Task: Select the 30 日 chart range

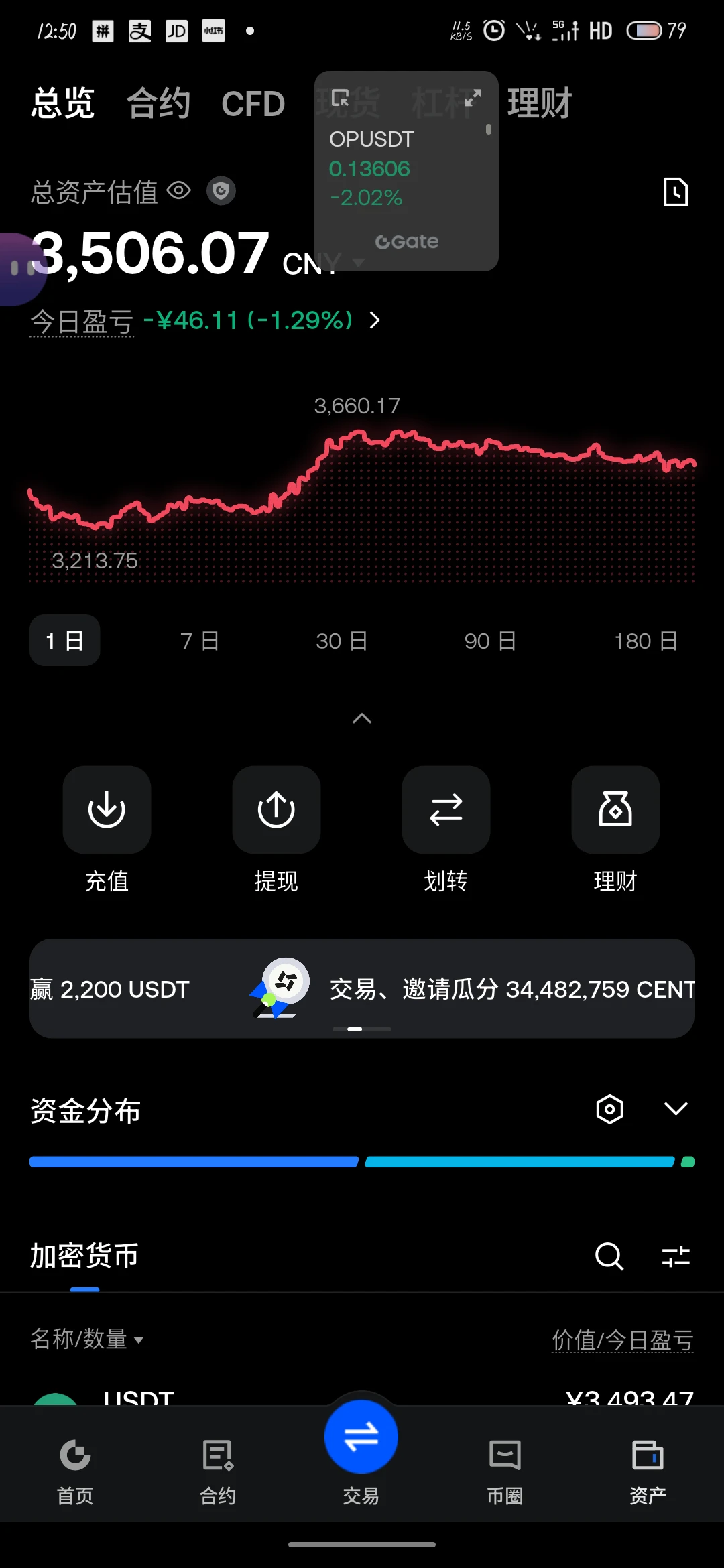Action: click(x=342, y=641)
